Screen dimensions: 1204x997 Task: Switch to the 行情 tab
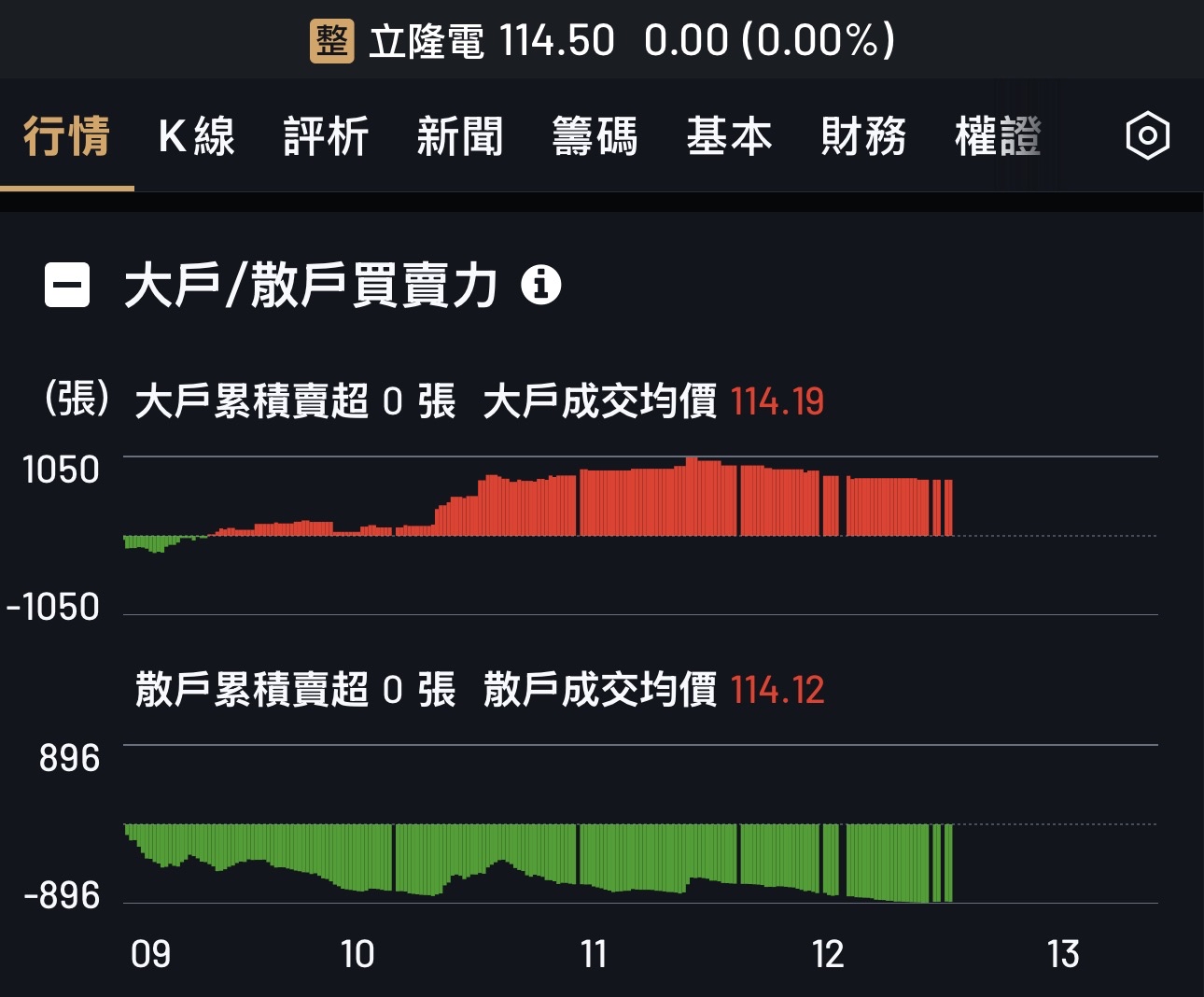[x=66, y=136]
